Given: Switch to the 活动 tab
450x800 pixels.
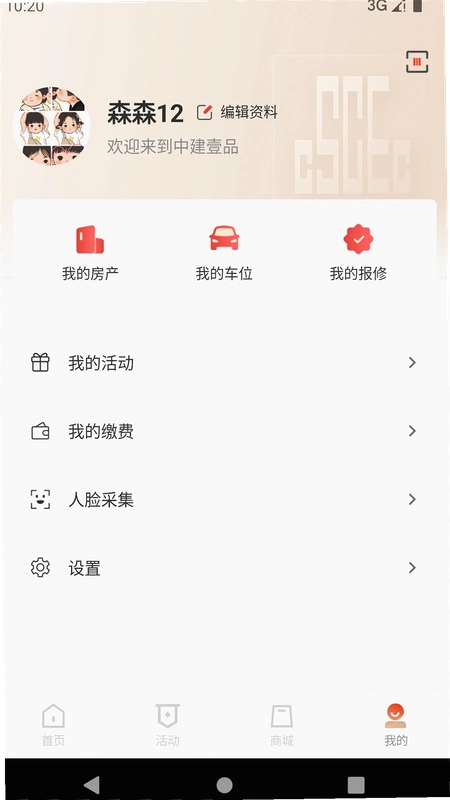Looking at the screenshot, I should tap(168, 725).
